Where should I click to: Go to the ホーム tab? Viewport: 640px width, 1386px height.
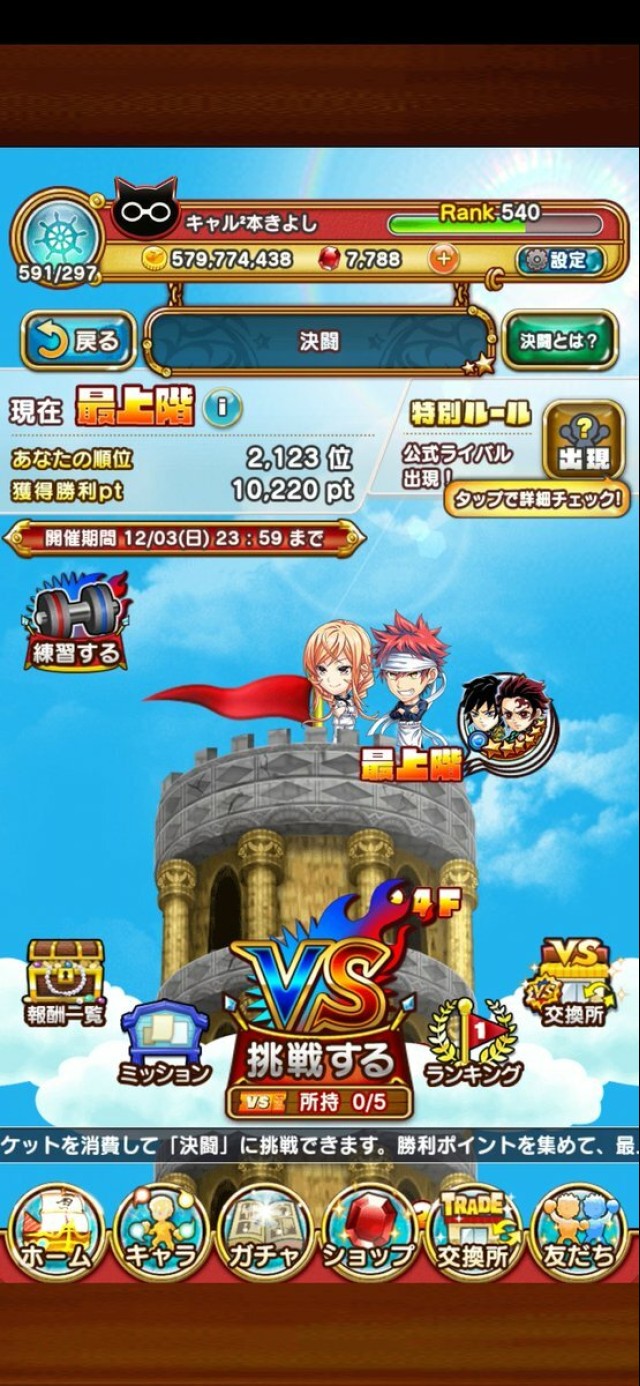click(56, 1231)
